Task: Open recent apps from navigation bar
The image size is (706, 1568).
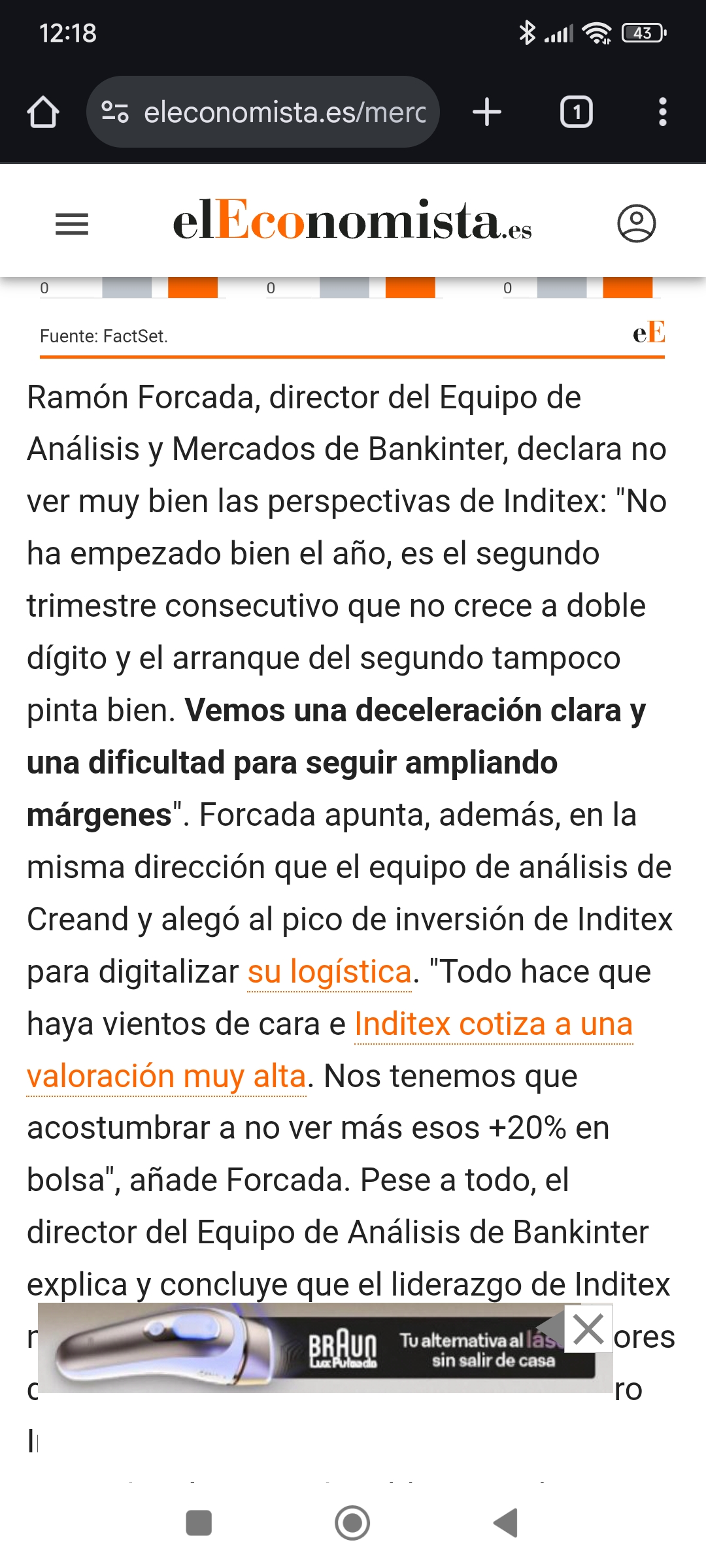Action: click(x=199, y=1523)
